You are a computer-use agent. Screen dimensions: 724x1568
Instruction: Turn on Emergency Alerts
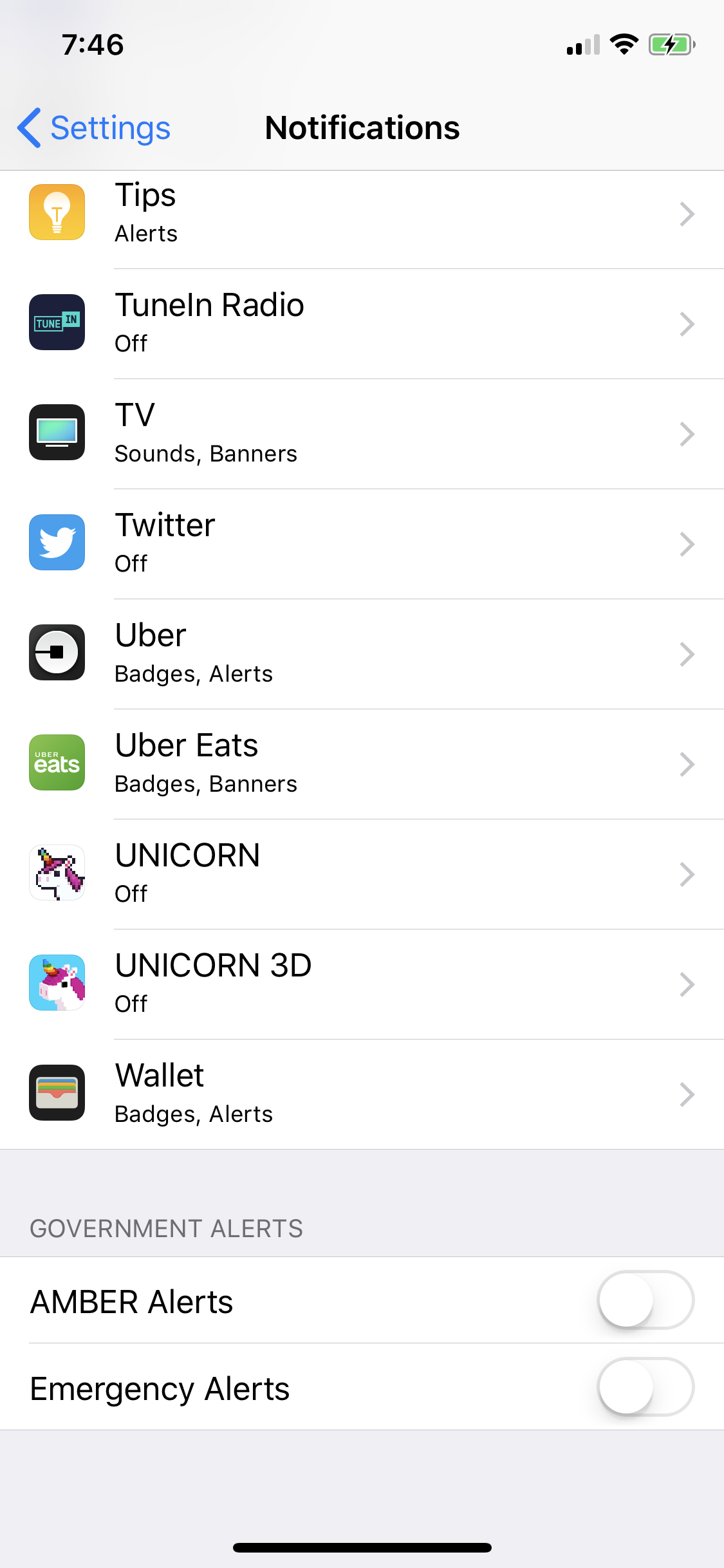tap(645, 1387)
